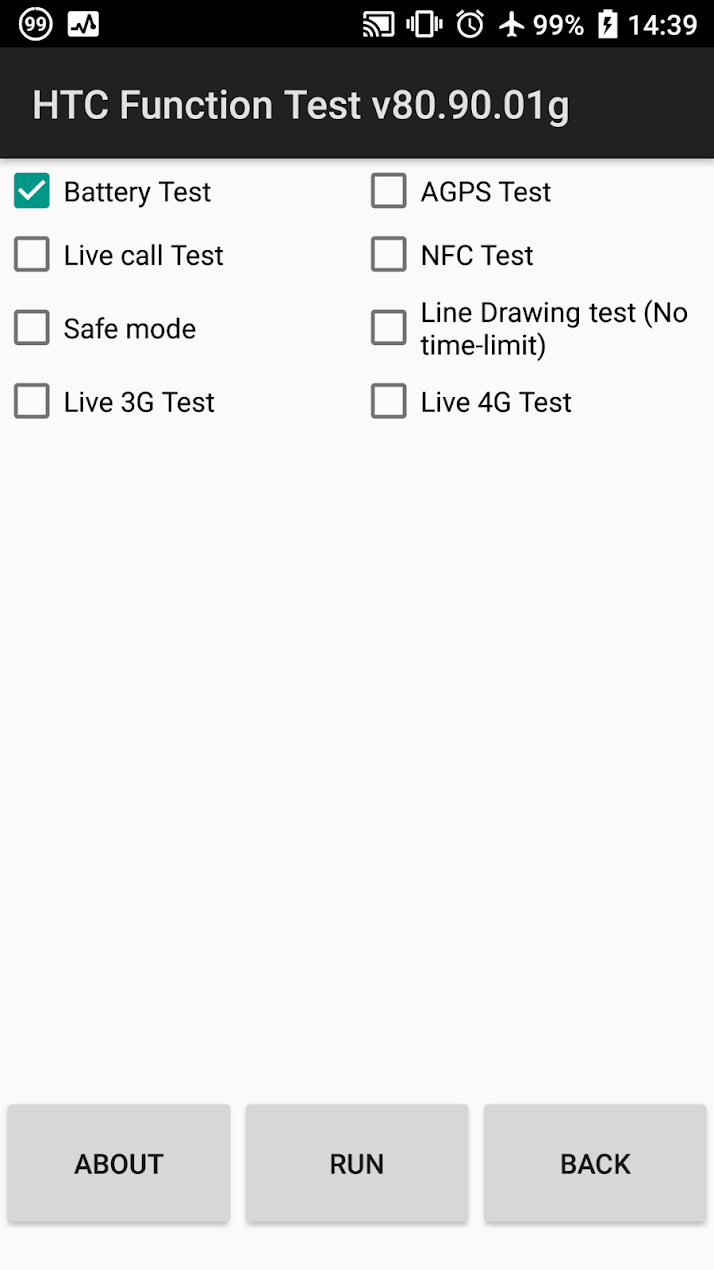Image resolution: width=714 pixels, height=1270 pixels.
Task: Check the NFC Test box
Action: 389,255
